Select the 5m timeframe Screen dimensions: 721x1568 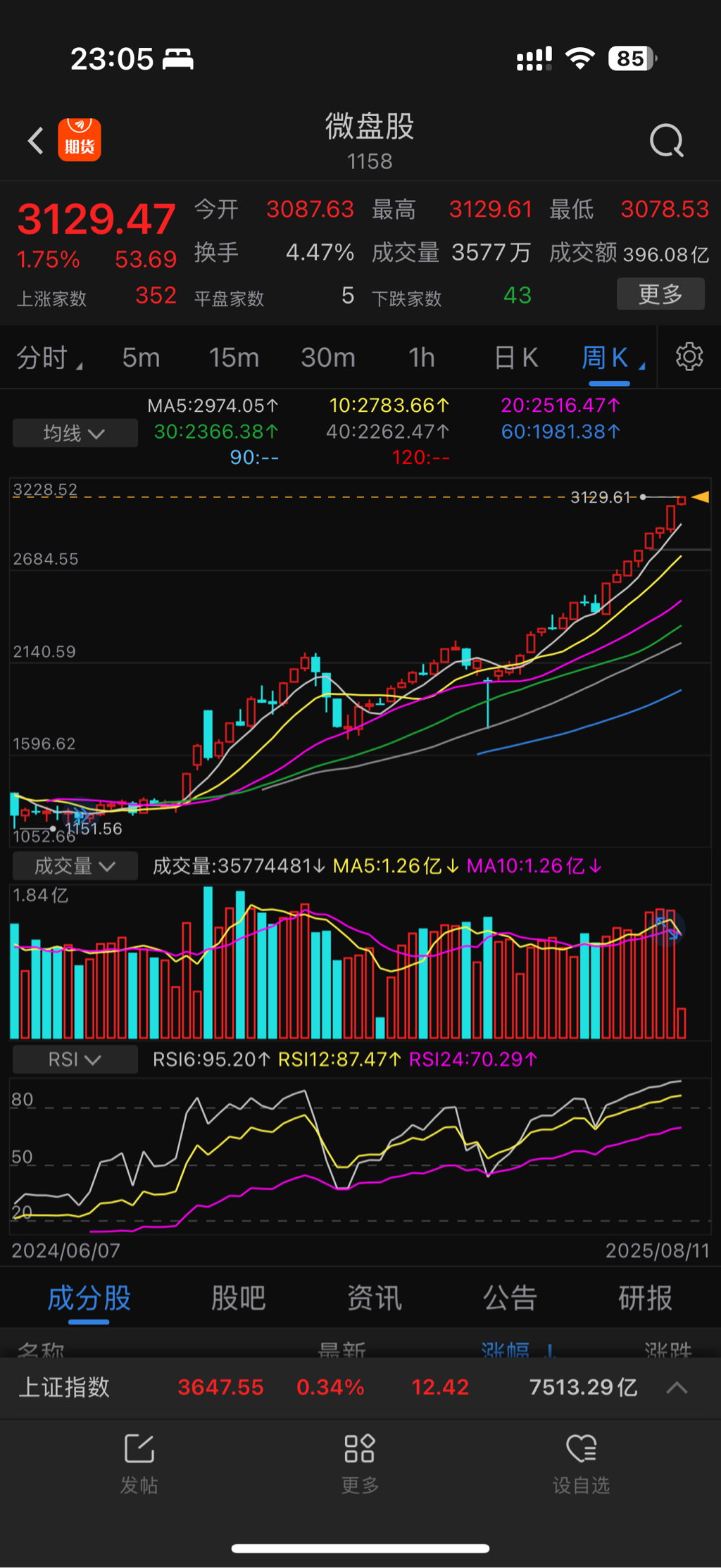(x=141, y=358)
